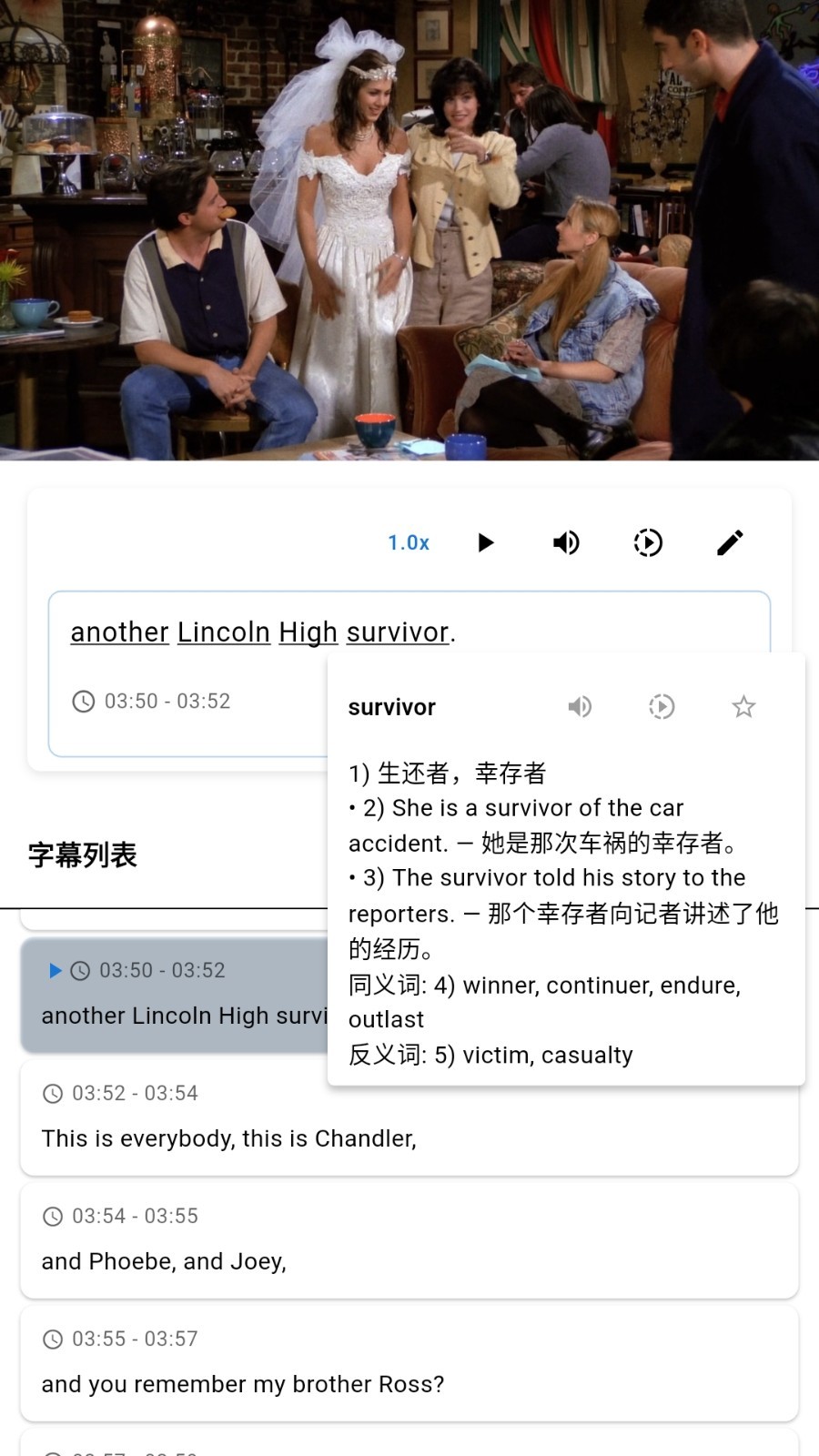Screen dimensions: 819x1456
Task: Jump to subtitle "This is everybody, this is Chandler"
Action: 409,1118
